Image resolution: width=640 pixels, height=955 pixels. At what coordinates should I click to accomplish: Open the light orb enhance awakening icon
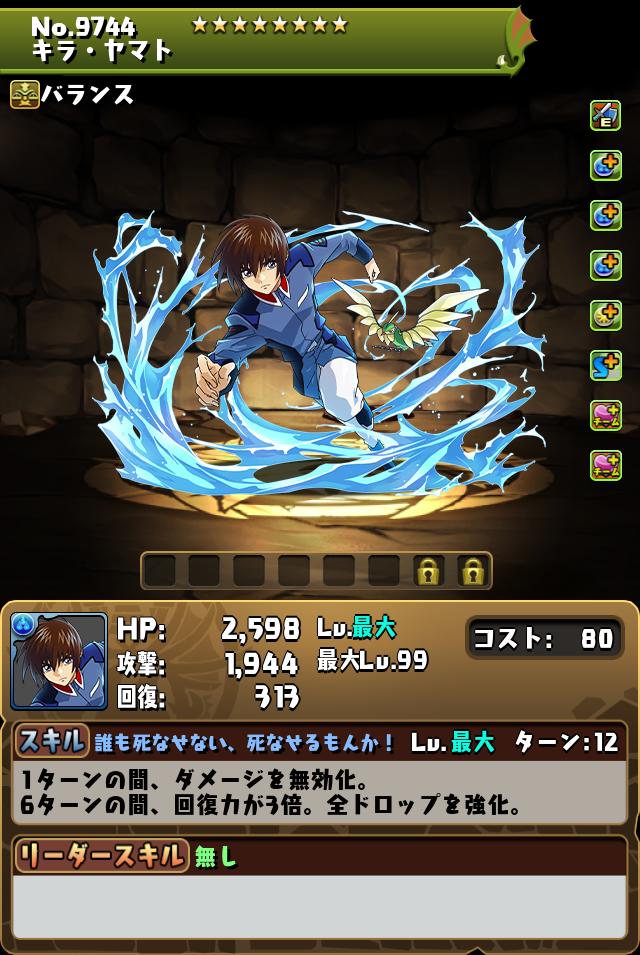(x=605, y=315)
